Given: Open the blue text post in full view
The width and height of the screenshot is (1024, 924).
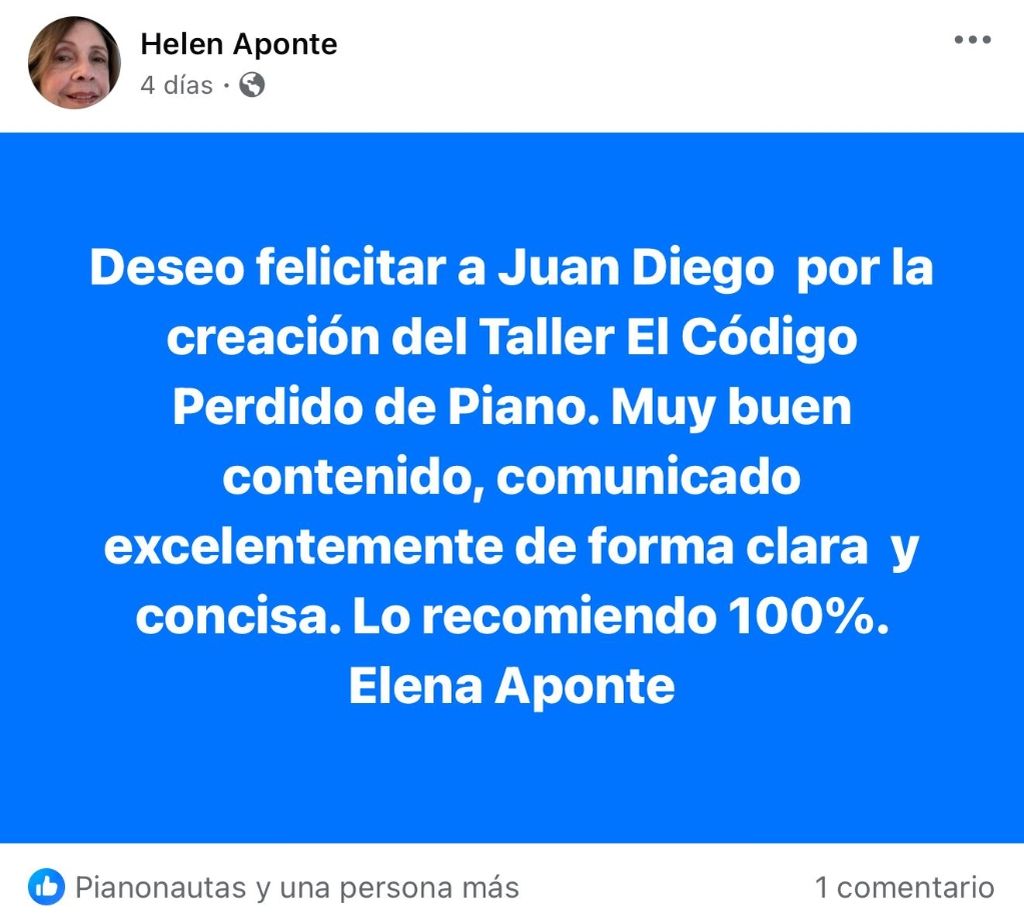Looking at the screenshot, I should point(512,488).
